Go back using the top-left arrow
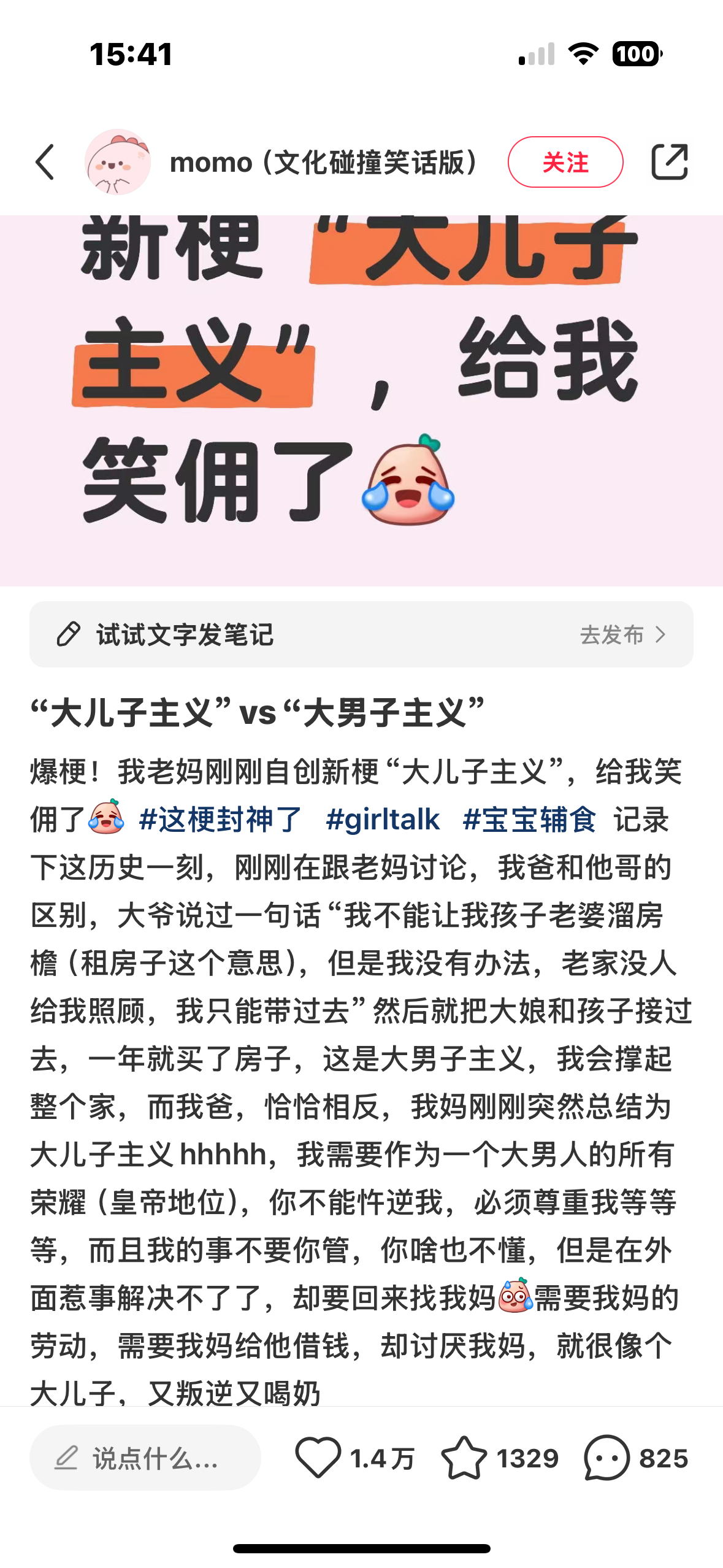 coord(45,163)
